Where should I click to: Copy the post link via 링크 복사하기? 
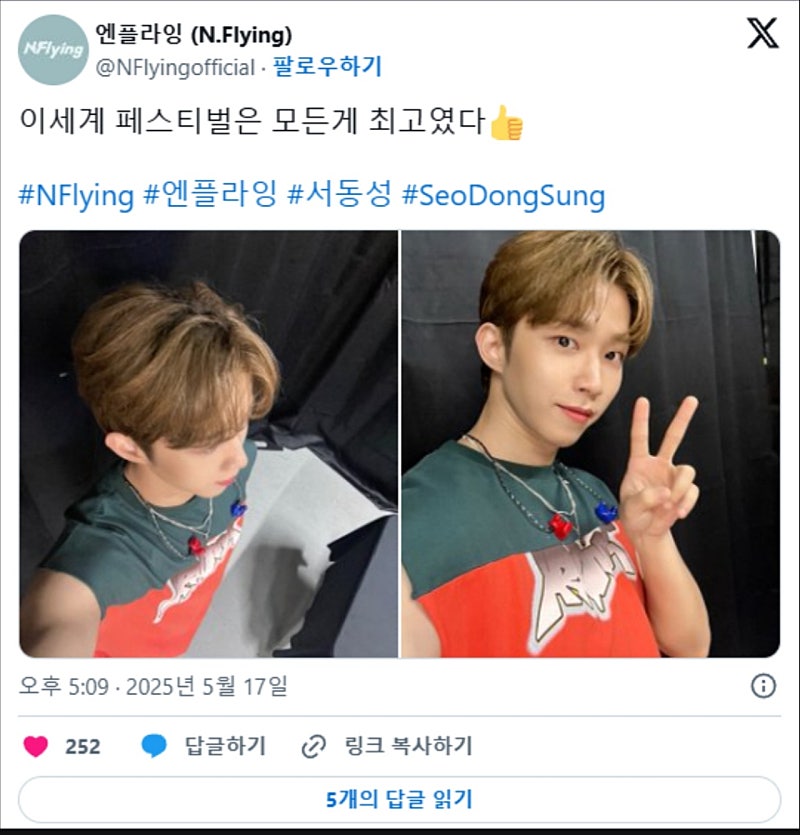pos(387,746)
